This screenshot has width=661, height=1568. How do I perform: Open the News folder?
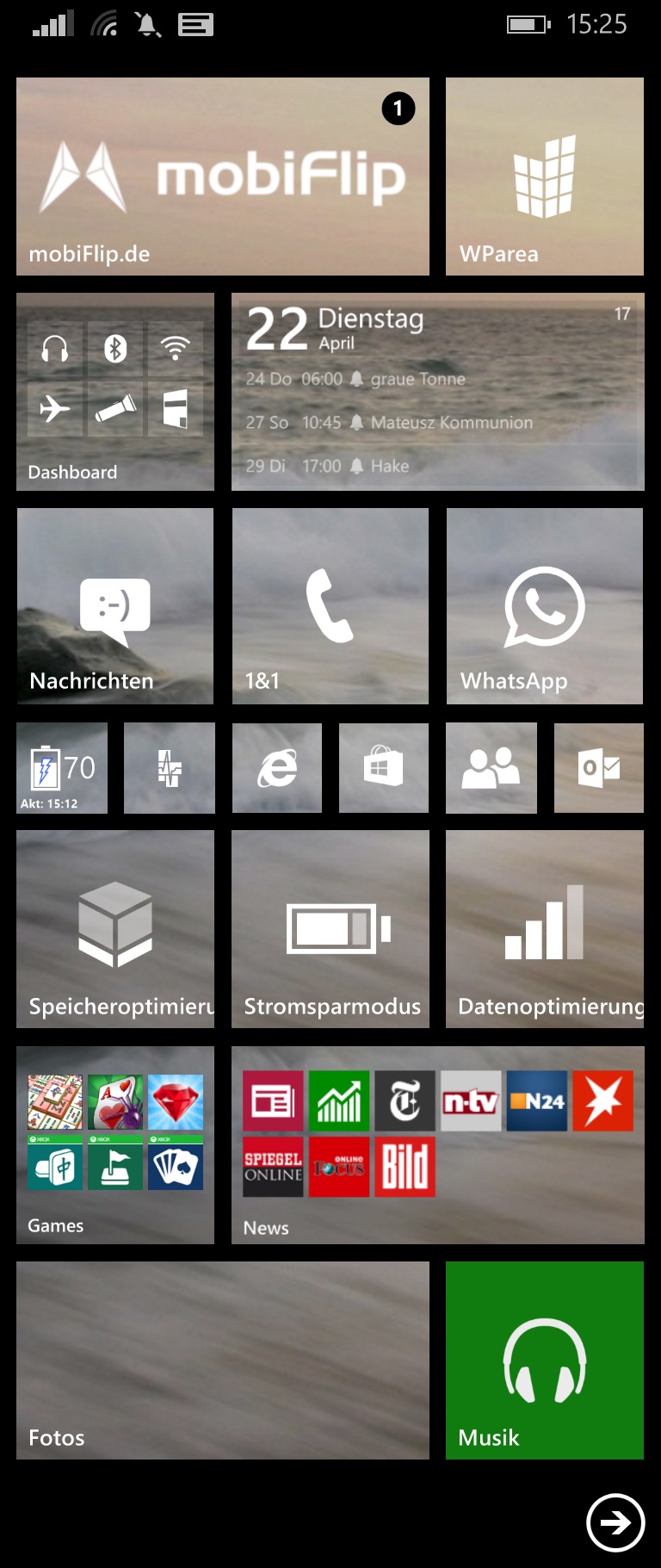pyautogui.click(x=437, y=1145)
